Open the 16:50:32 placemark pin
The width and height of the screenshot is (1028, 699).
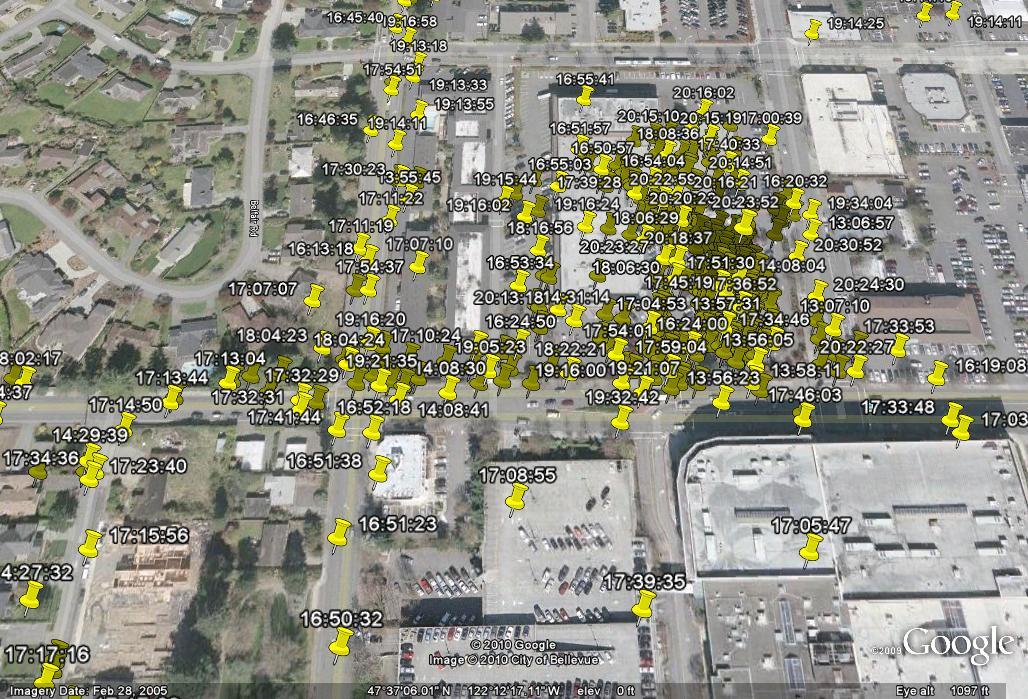[342, 640]
